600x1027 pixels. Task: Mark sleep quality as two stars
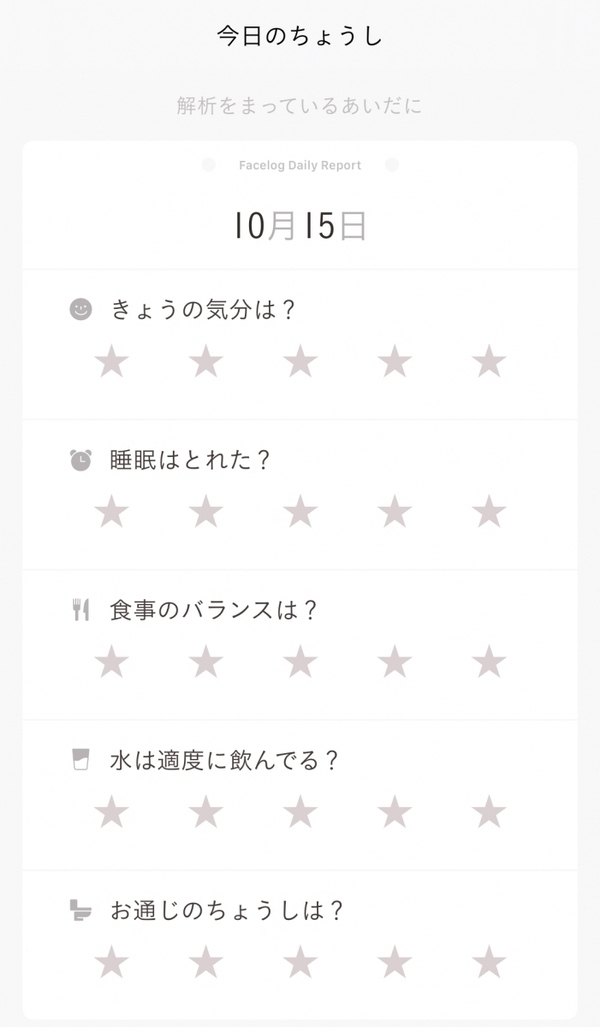point(206,512)
